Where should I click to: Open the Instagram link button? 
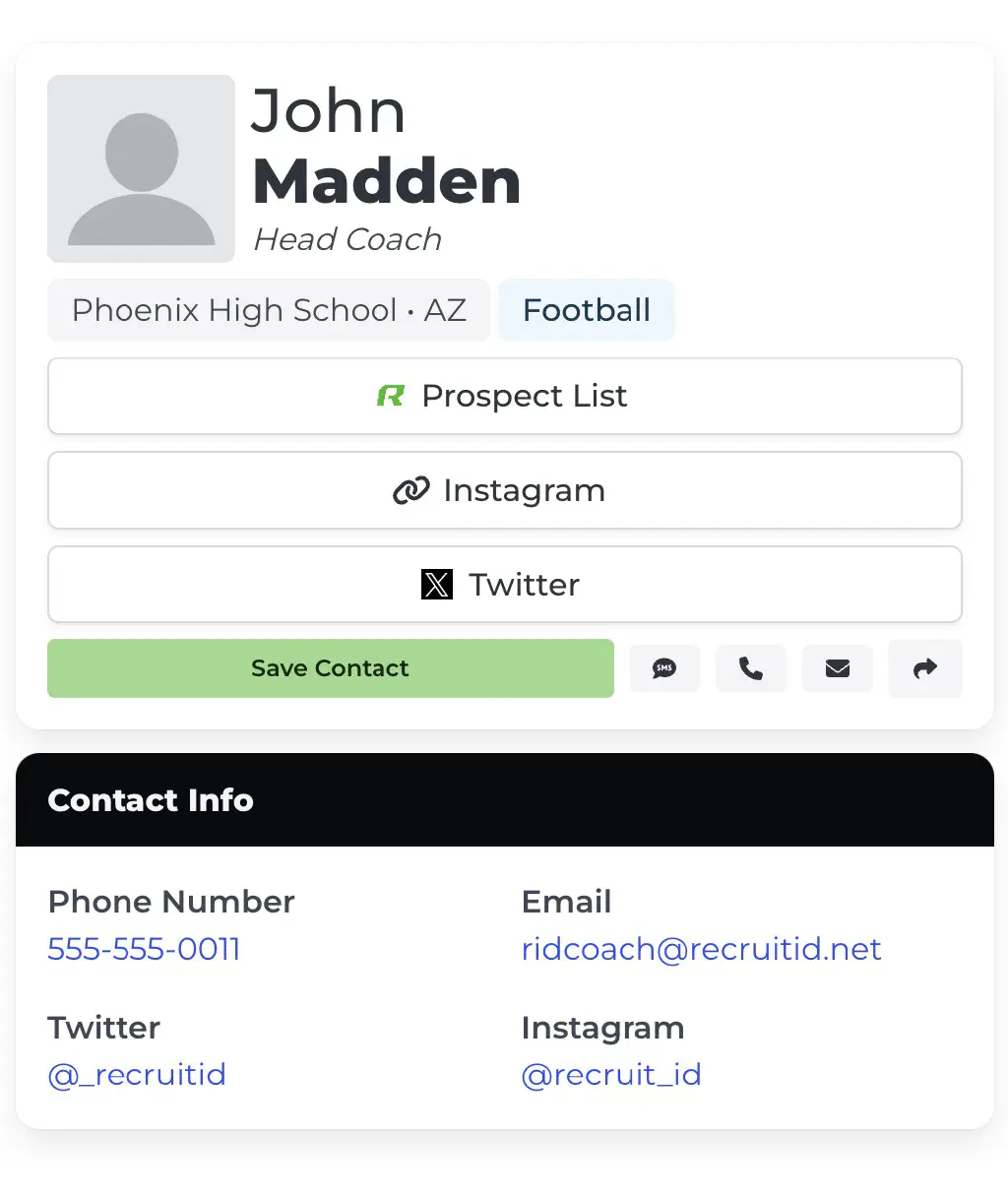[x=504, y=490]
